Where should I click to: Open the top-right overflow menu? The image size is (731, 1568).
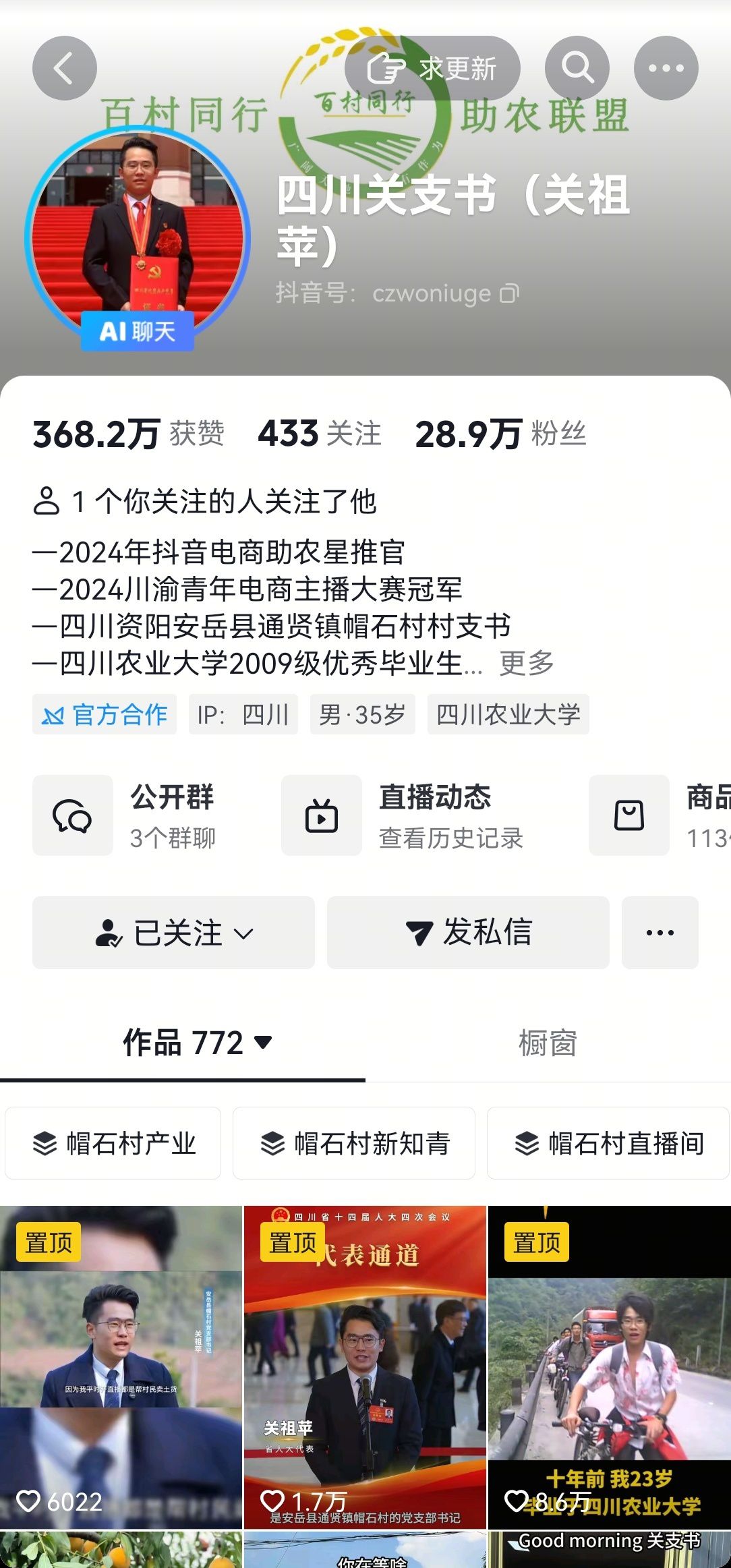tap(666, 69)
